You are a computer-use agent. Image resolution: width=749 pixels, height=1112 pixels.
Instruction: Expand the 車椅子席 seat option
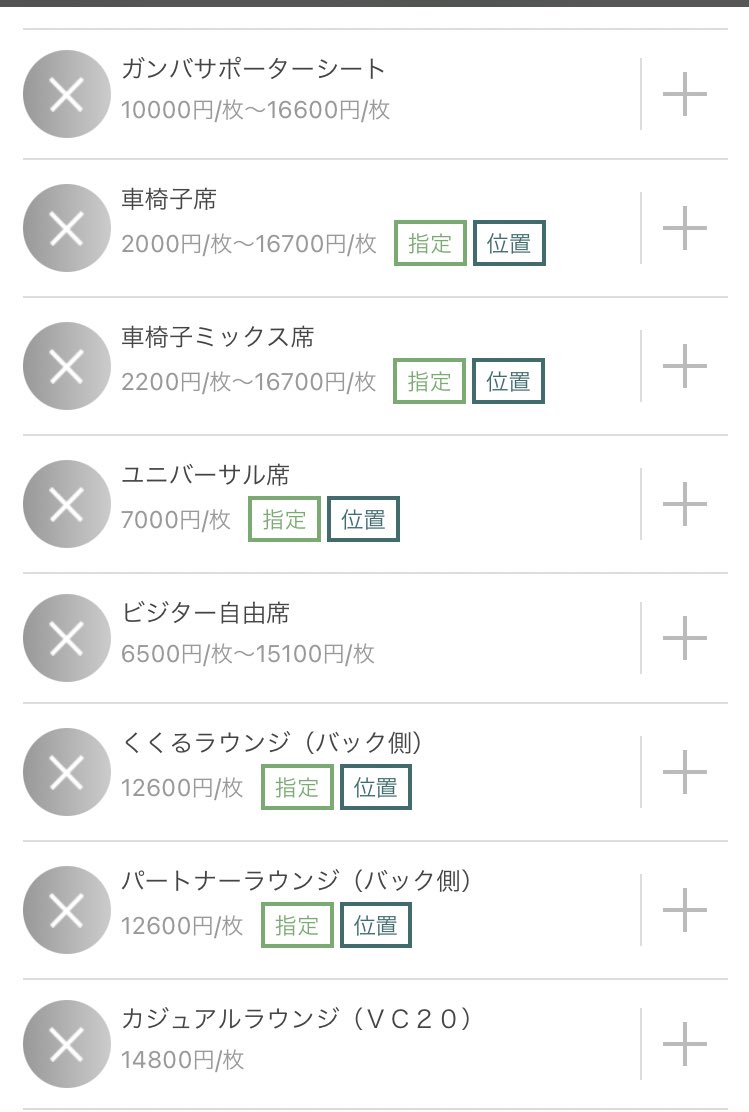coord(685,228)
